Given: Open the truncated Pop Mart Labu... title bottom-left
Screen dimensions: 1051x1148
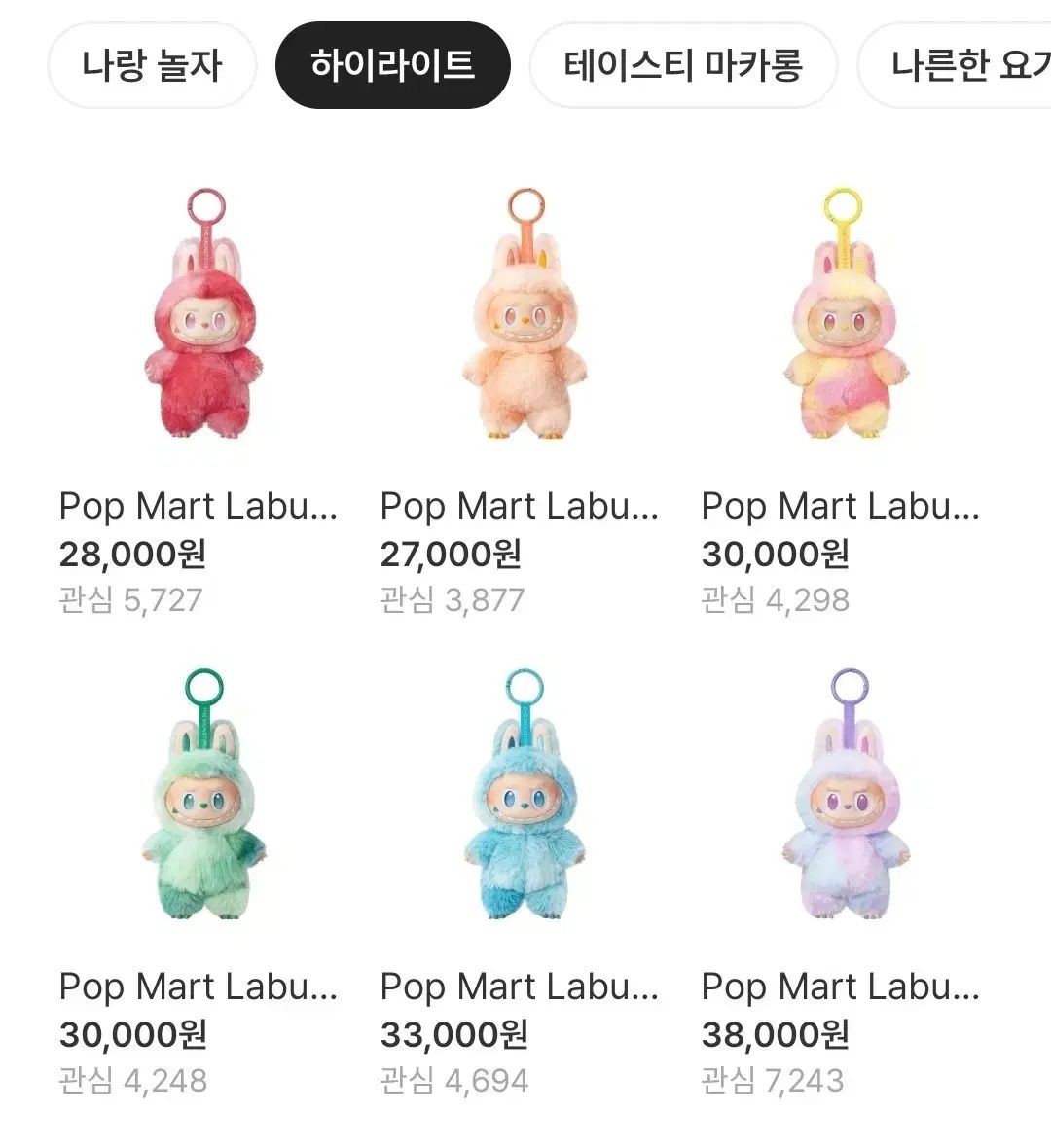Looking at the screenshot, I should [x=199, y=987].
